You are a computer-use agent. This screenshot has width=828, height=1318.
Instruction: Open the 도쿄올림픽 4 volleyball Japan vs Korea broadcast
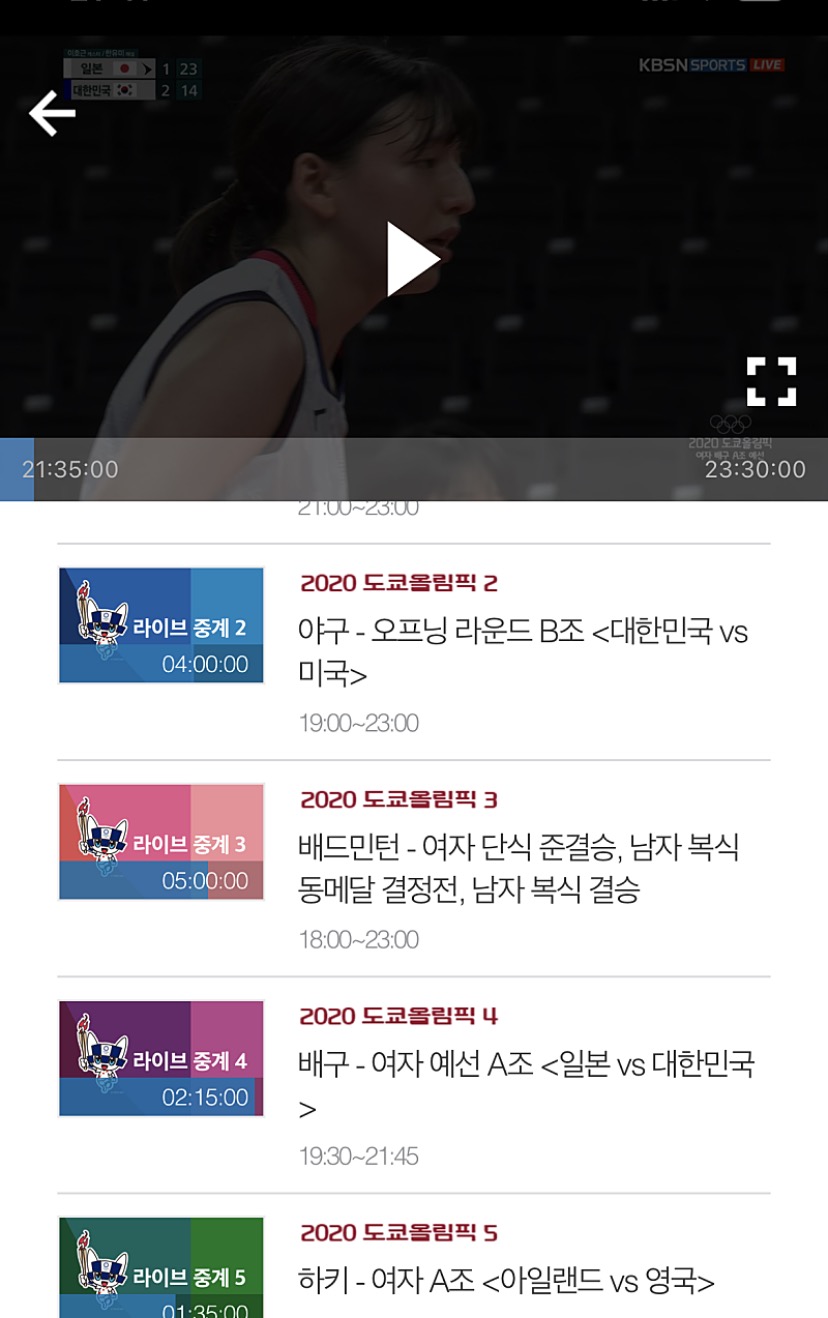(x=414, y=1085)
